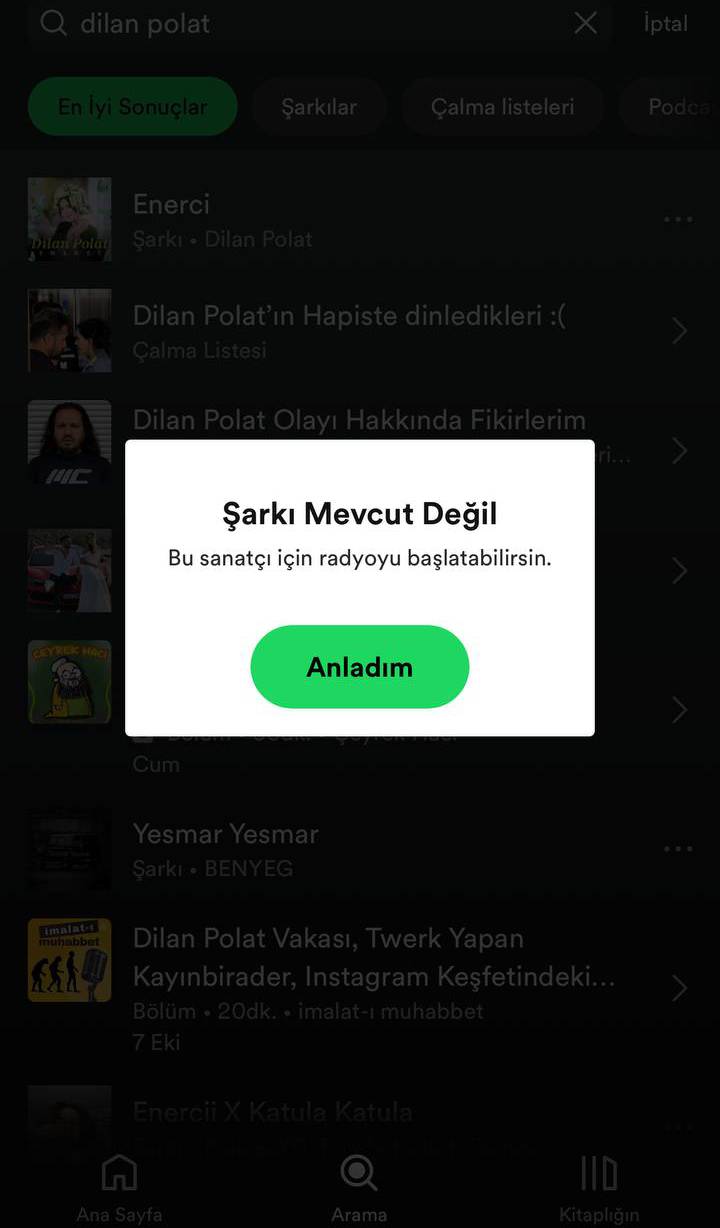720x1228 pixels.
Task: Open the Dilan Polat'ın Hapiste dinledikleri playlist
Action: [x=350, y=331]
